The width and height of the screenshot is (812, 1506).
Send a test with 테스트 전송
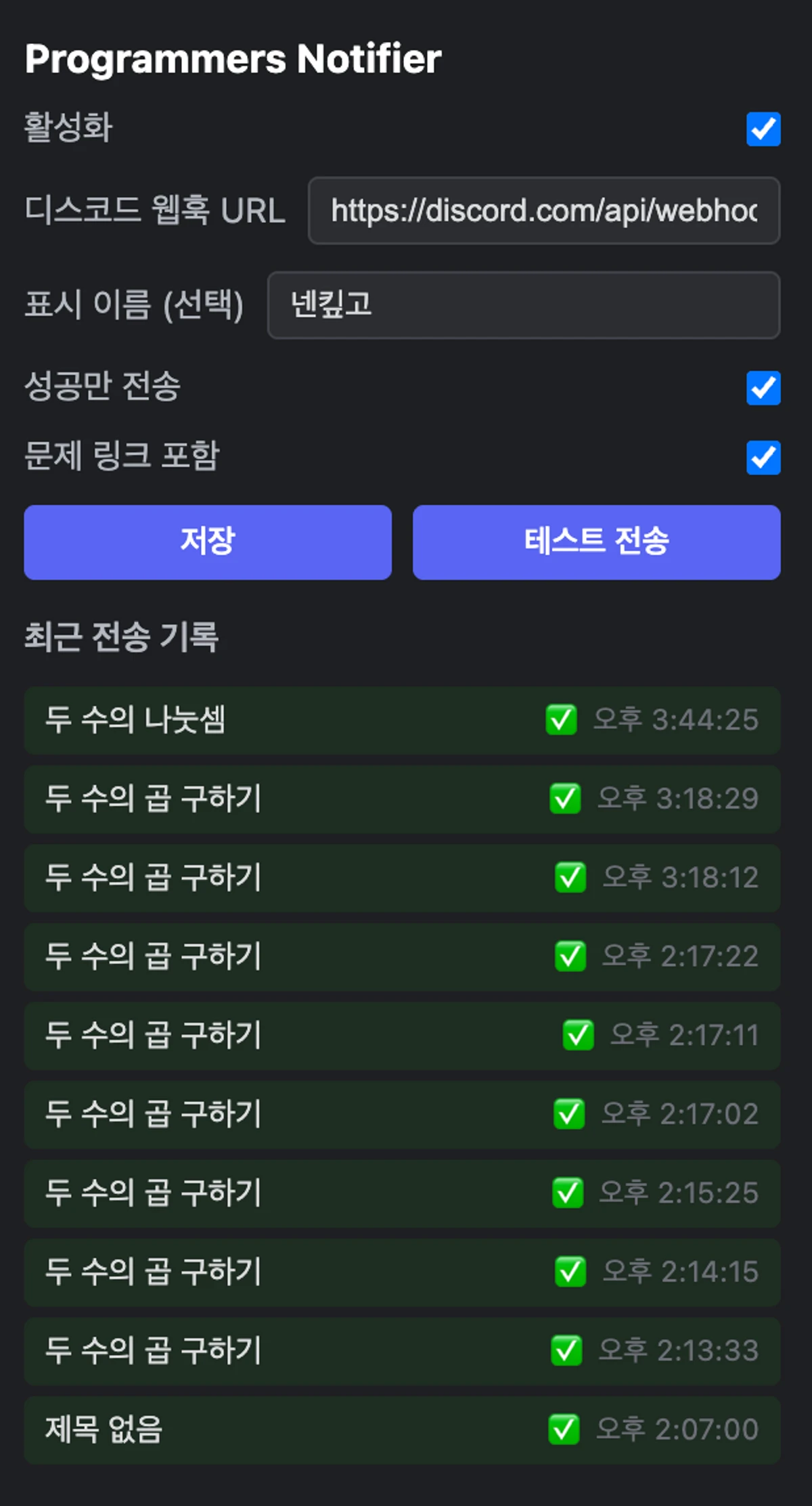pos(597,542)
